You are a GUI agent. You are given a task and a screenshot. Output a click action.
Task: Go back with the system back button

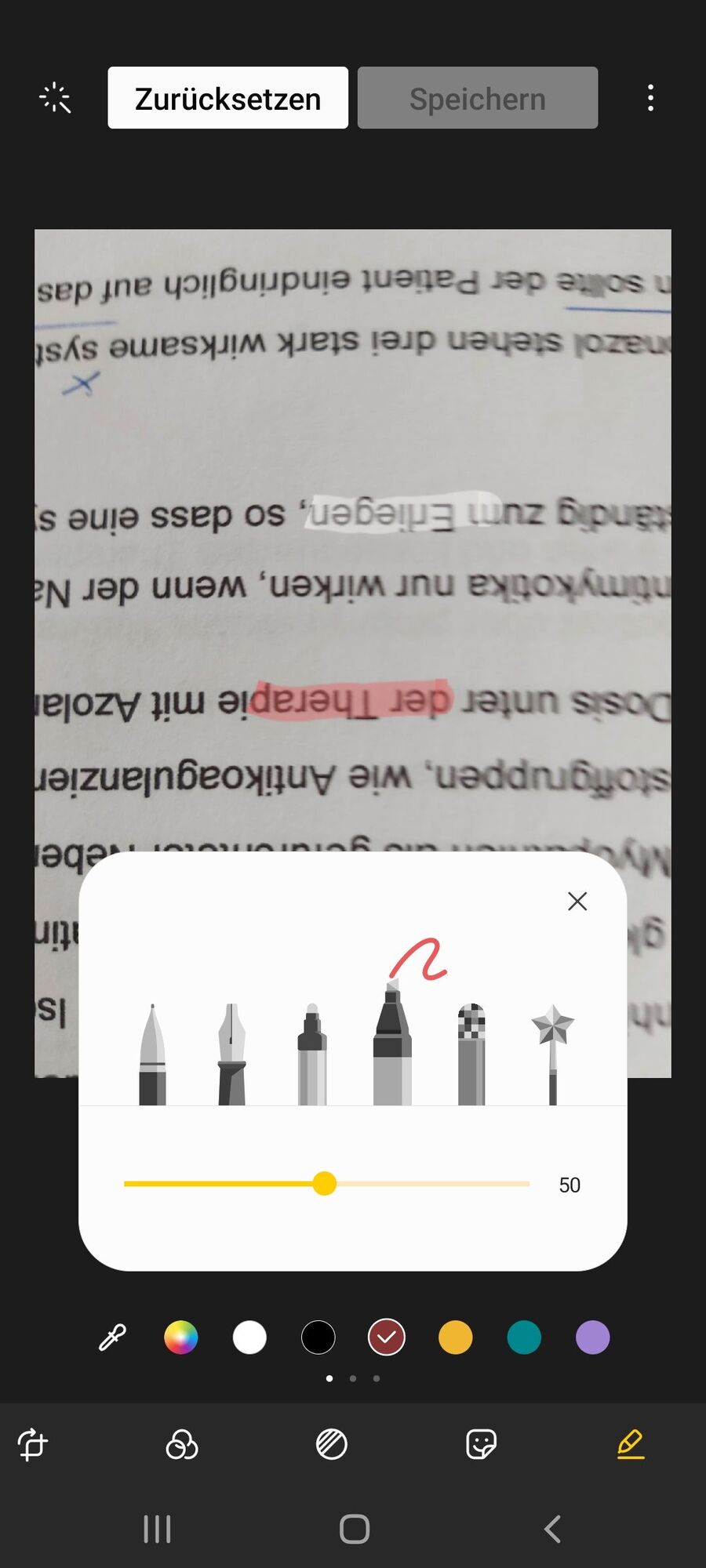click(552, 1529)
